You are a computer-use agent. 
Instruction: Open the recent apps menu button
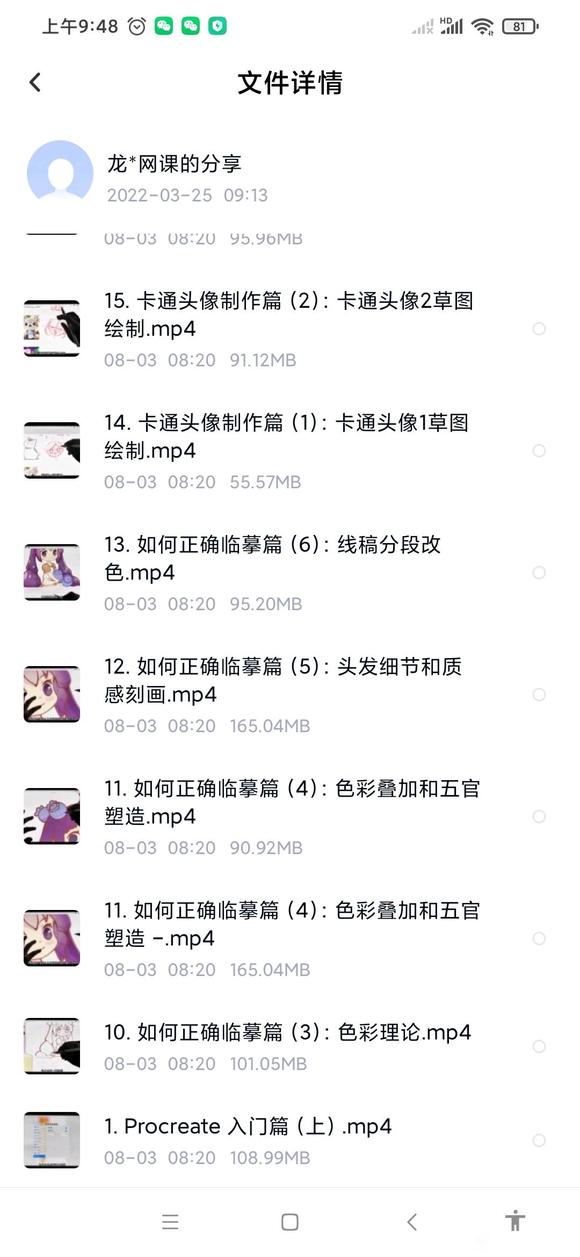click(x=171, y=1221)
